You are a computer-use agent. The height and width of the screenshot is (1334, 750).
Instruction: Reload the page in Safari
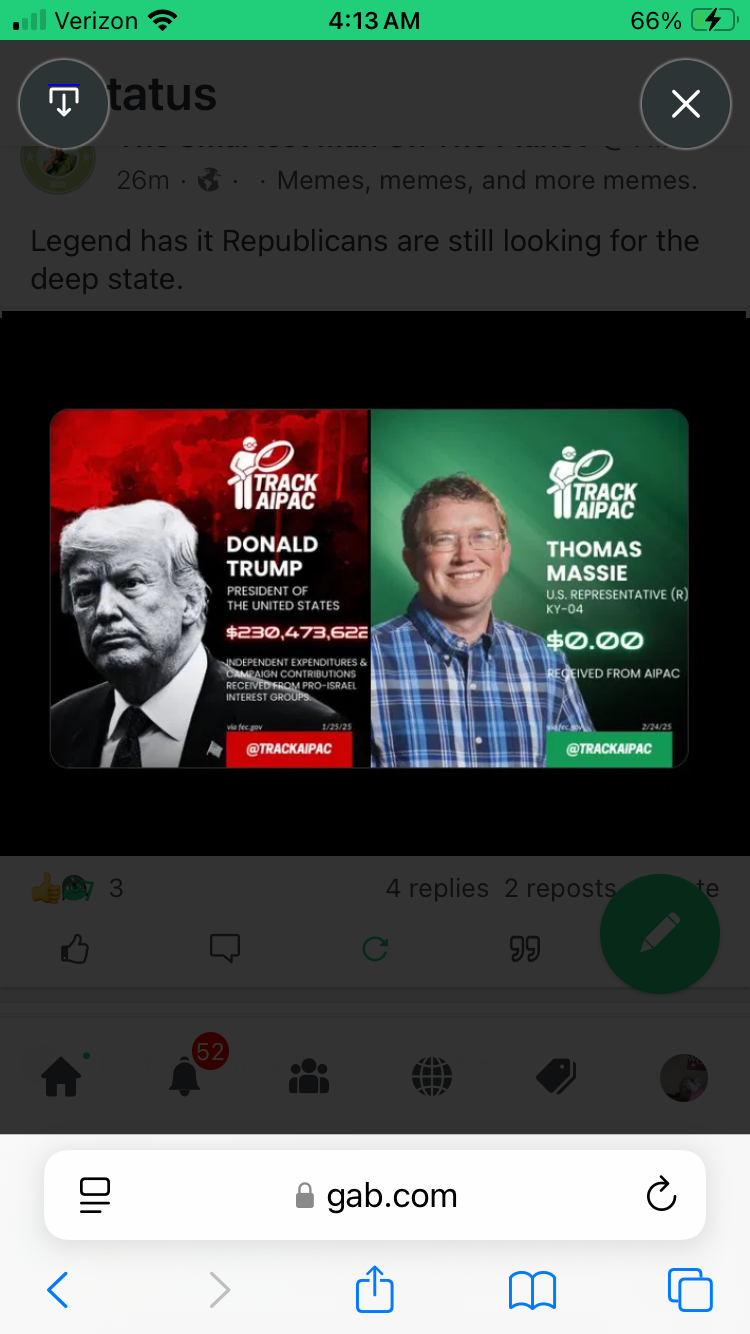[661, 1195]
